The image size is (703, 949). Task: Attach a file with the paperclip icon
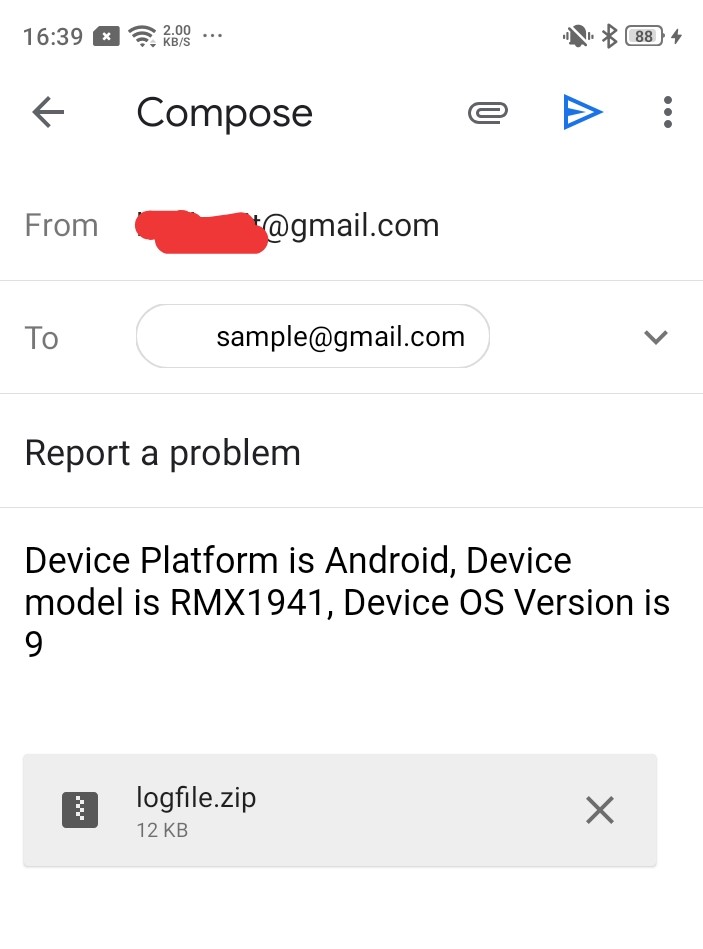coord(487,113)
